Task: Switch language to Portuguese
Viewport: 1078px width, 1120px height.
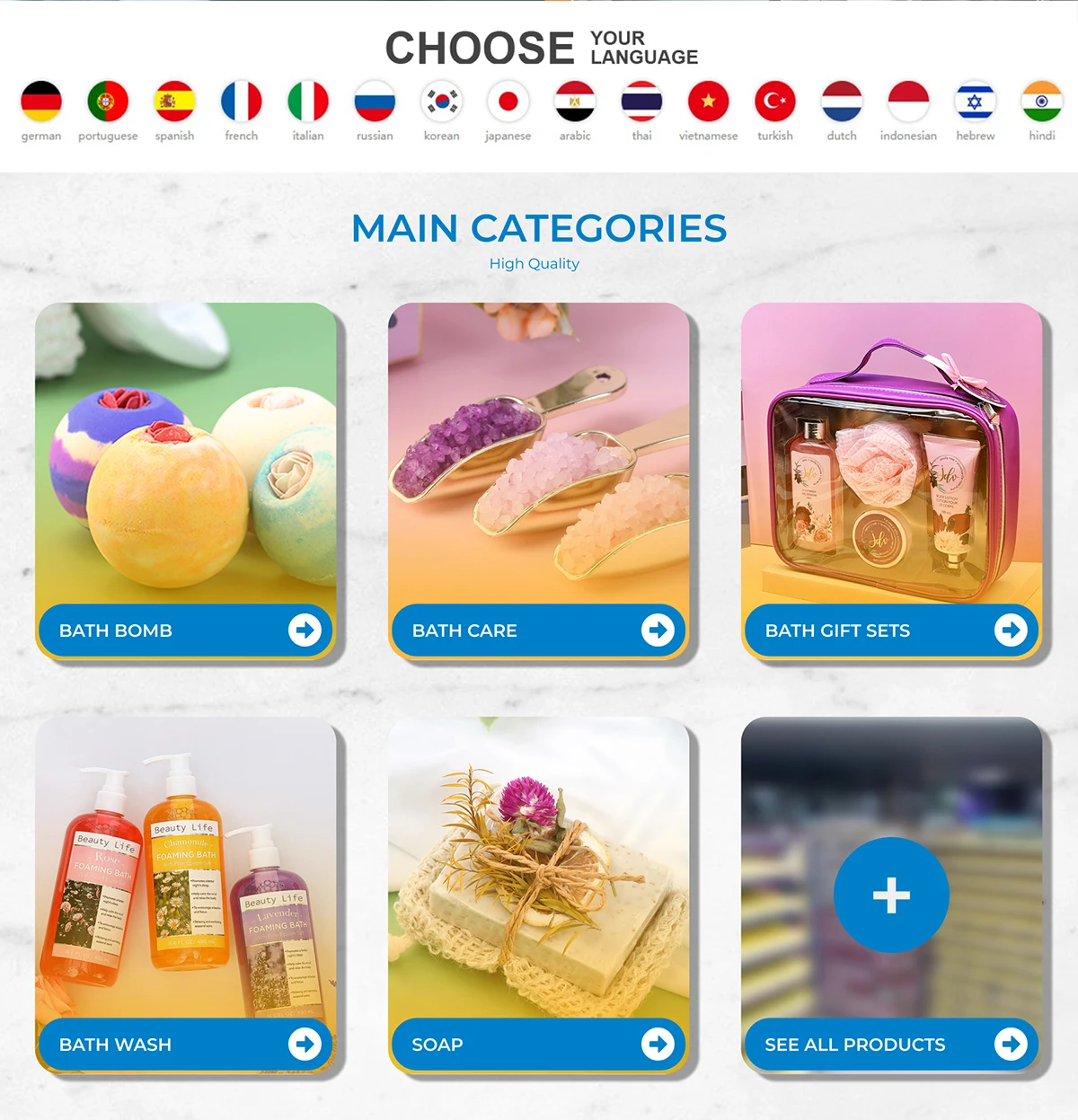Action: (x=108, y=101)
